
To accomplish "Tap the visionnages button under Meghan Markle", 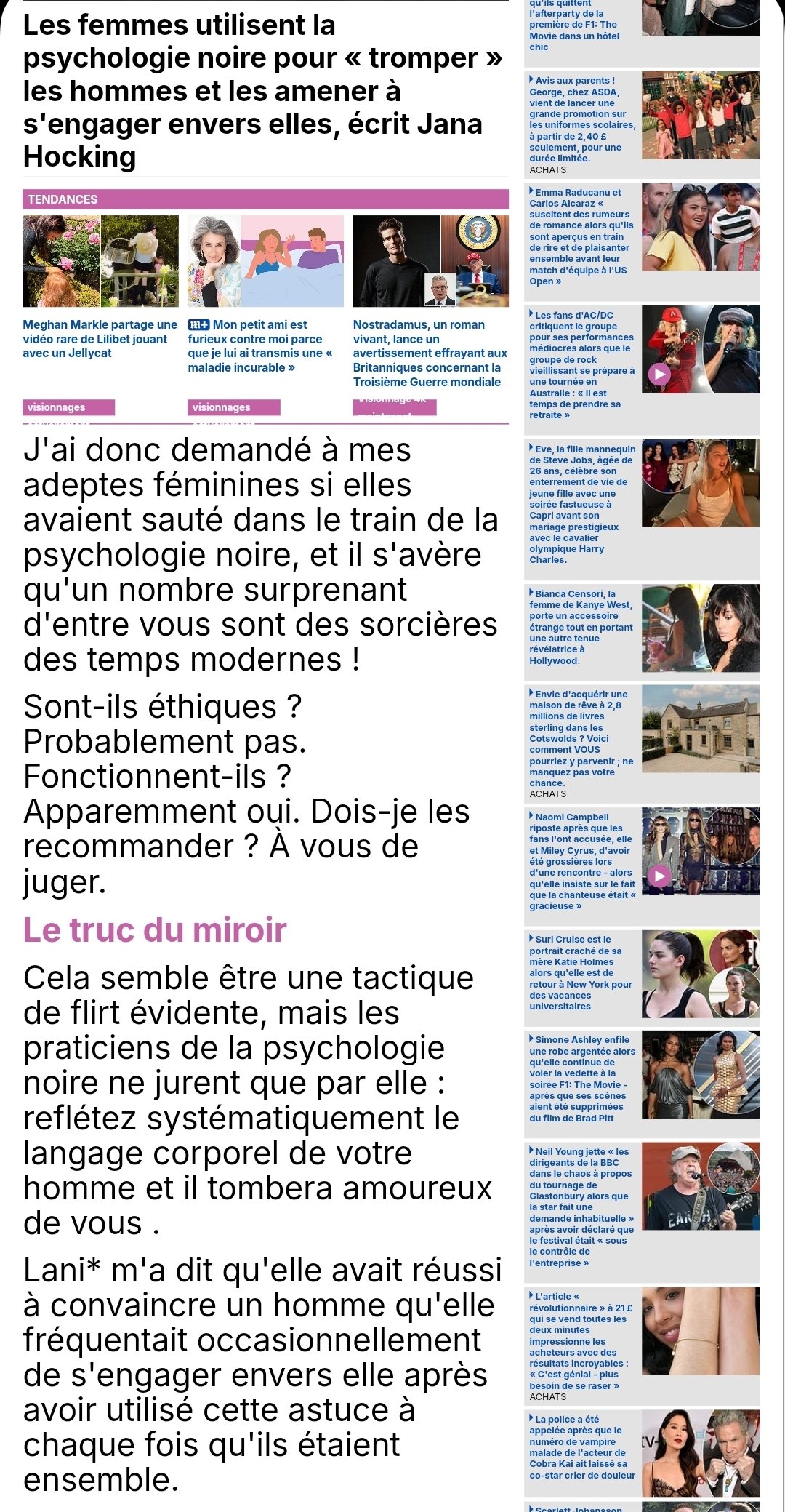I will click(x=69, y=407).
